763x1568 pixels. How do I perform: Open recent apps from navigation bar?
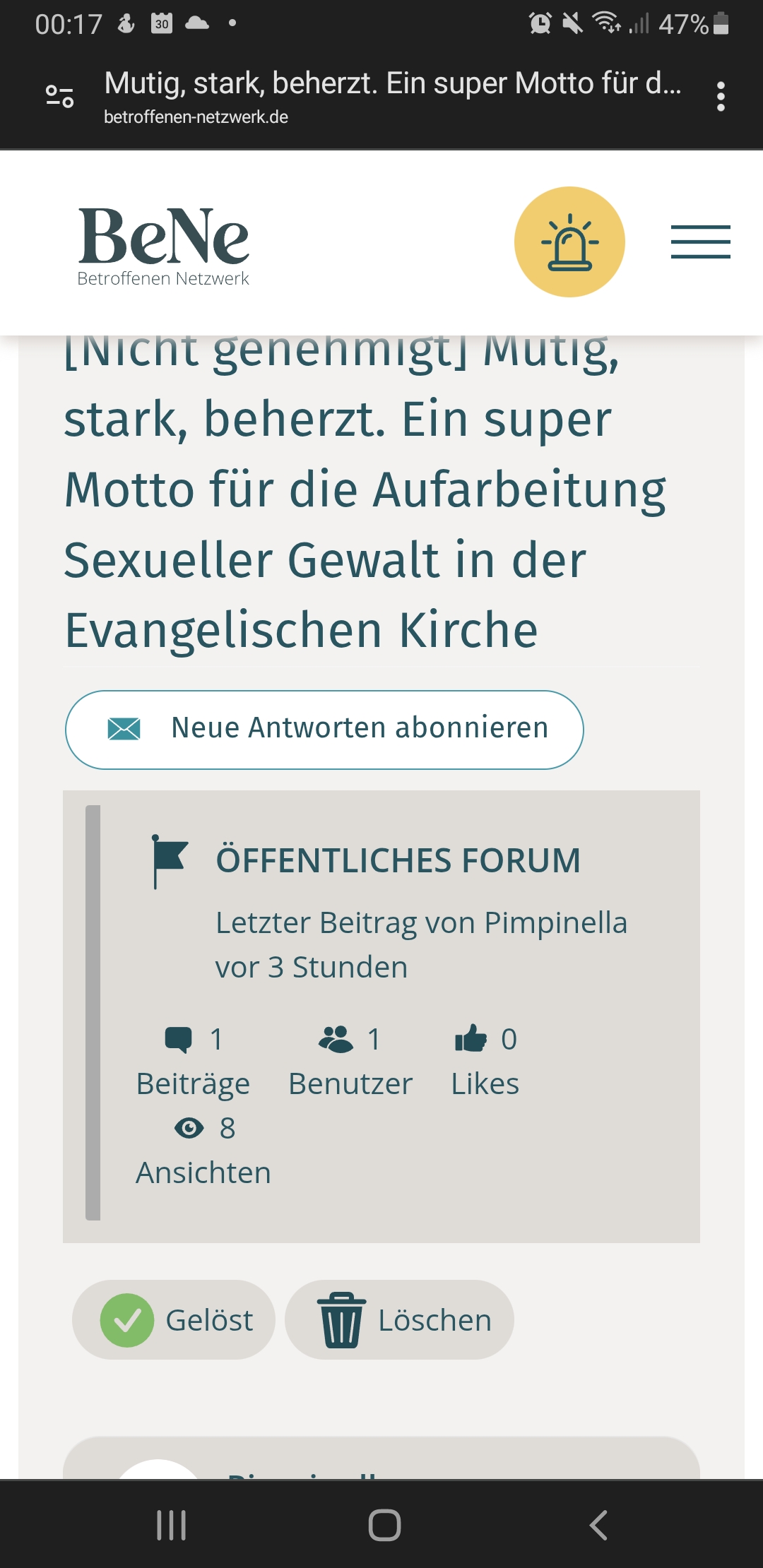point(171,1525)
